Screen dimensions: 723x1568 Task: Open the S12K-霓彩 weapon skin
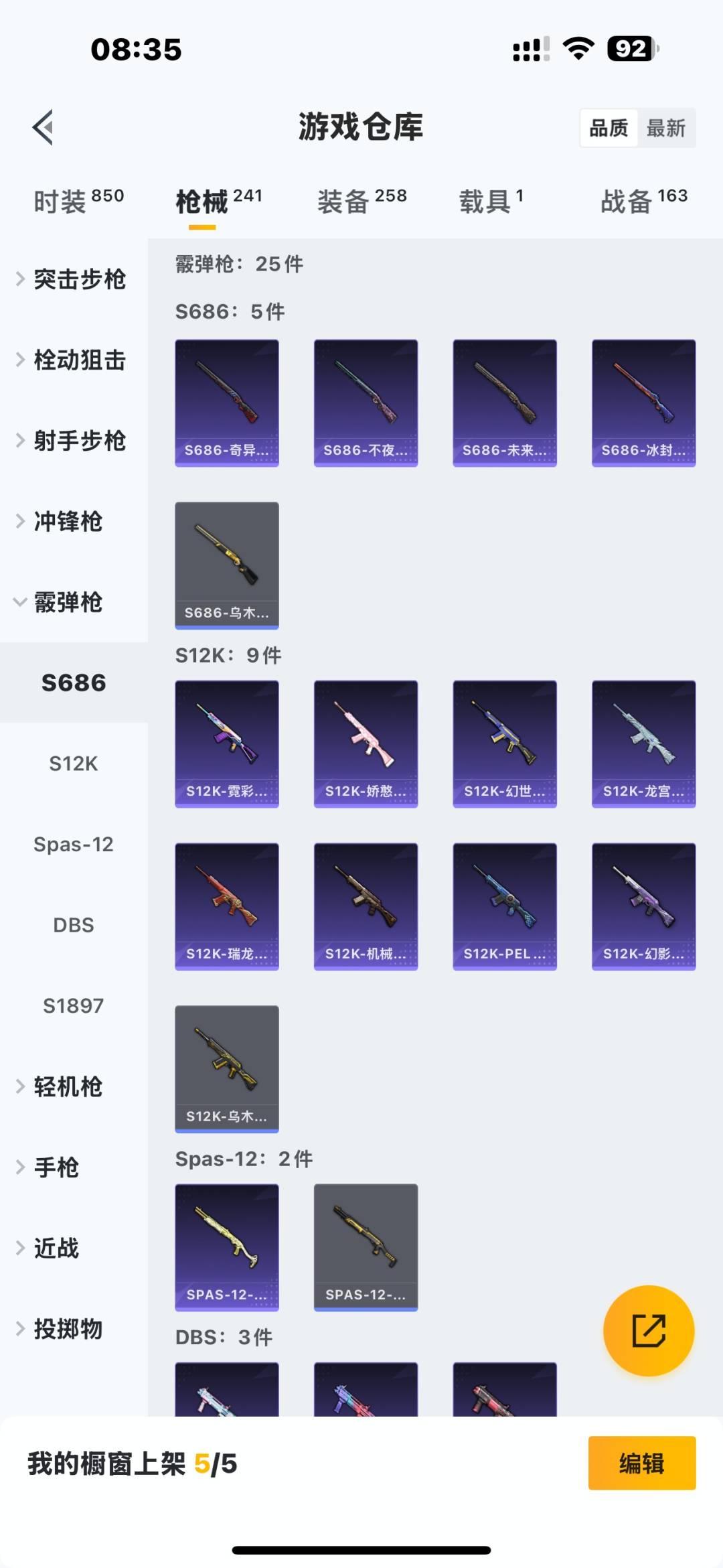pyautogui.click(x=226, y=743)
